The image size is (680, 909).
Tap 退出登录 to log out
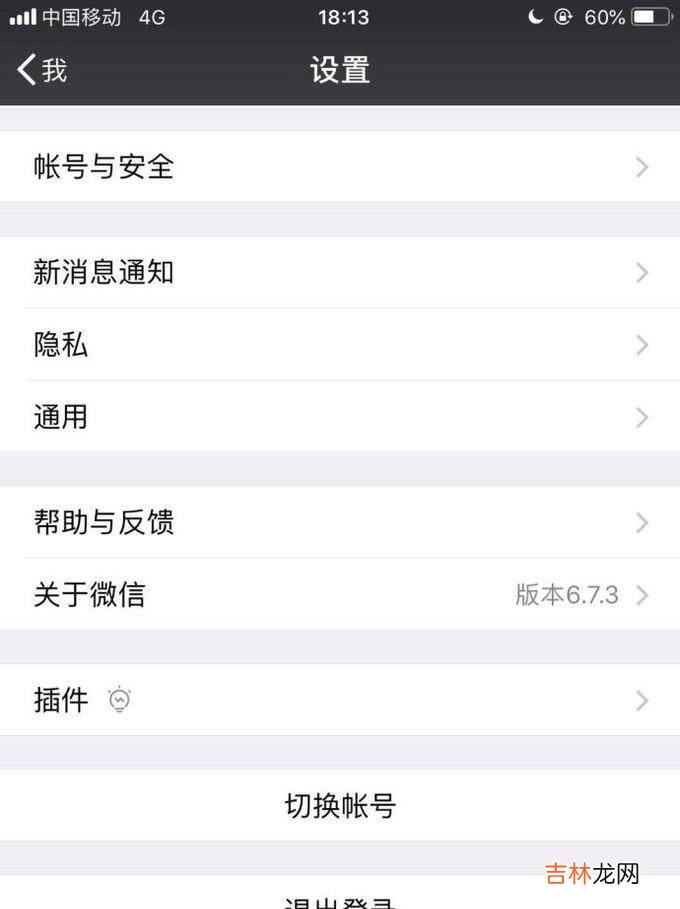(340, 899)
